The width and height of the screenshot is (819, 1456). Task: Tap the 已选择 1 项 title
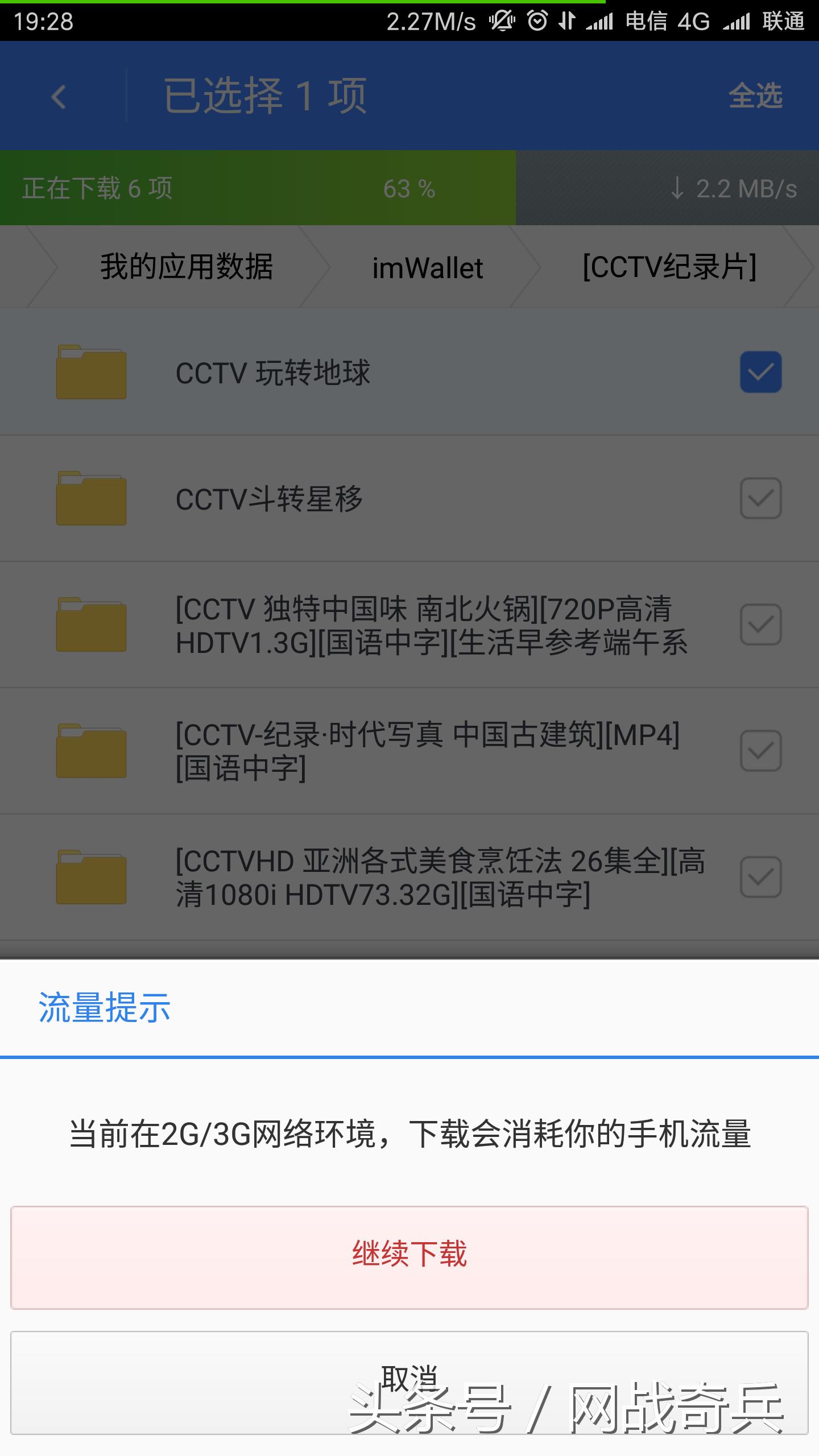(x=264, y=96)
